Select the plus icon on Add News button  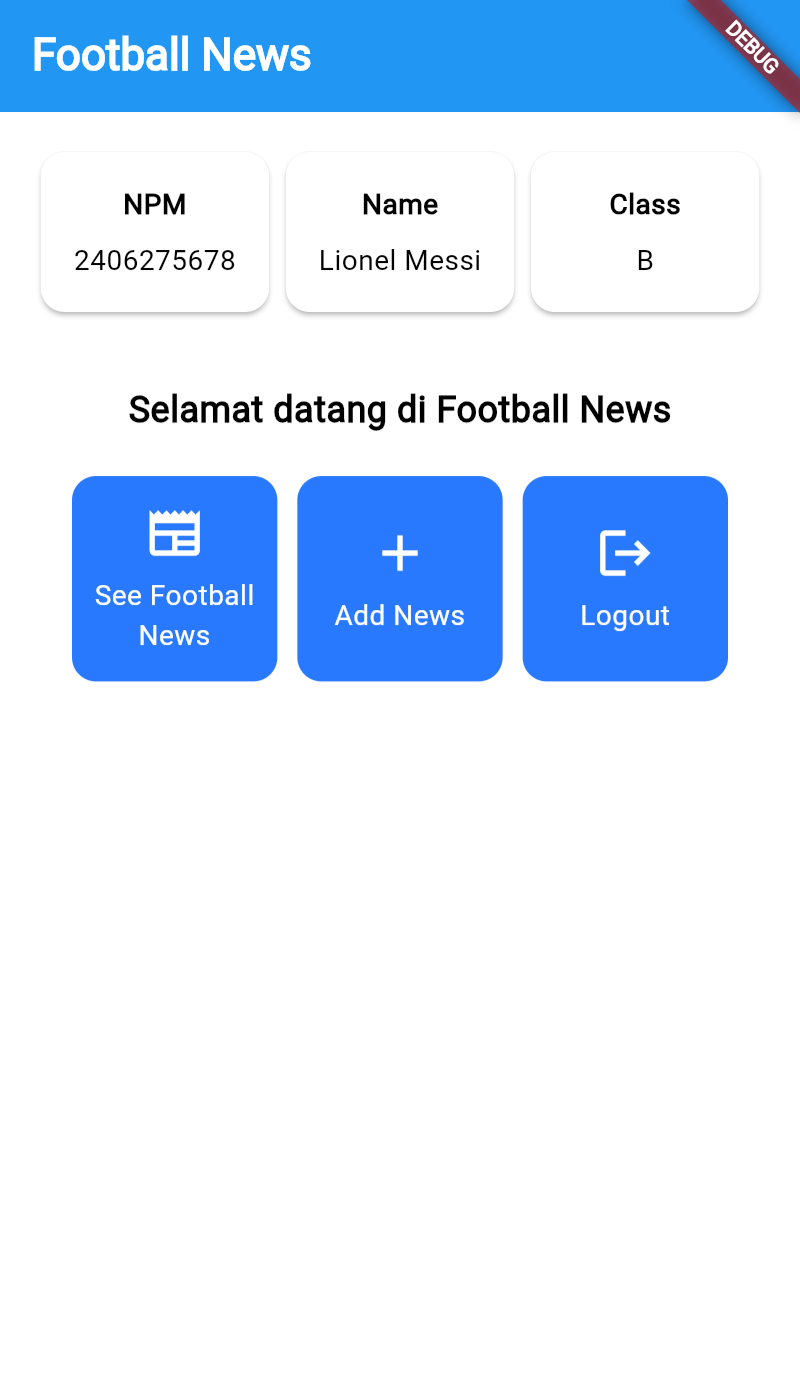click(x=399, y=552)
